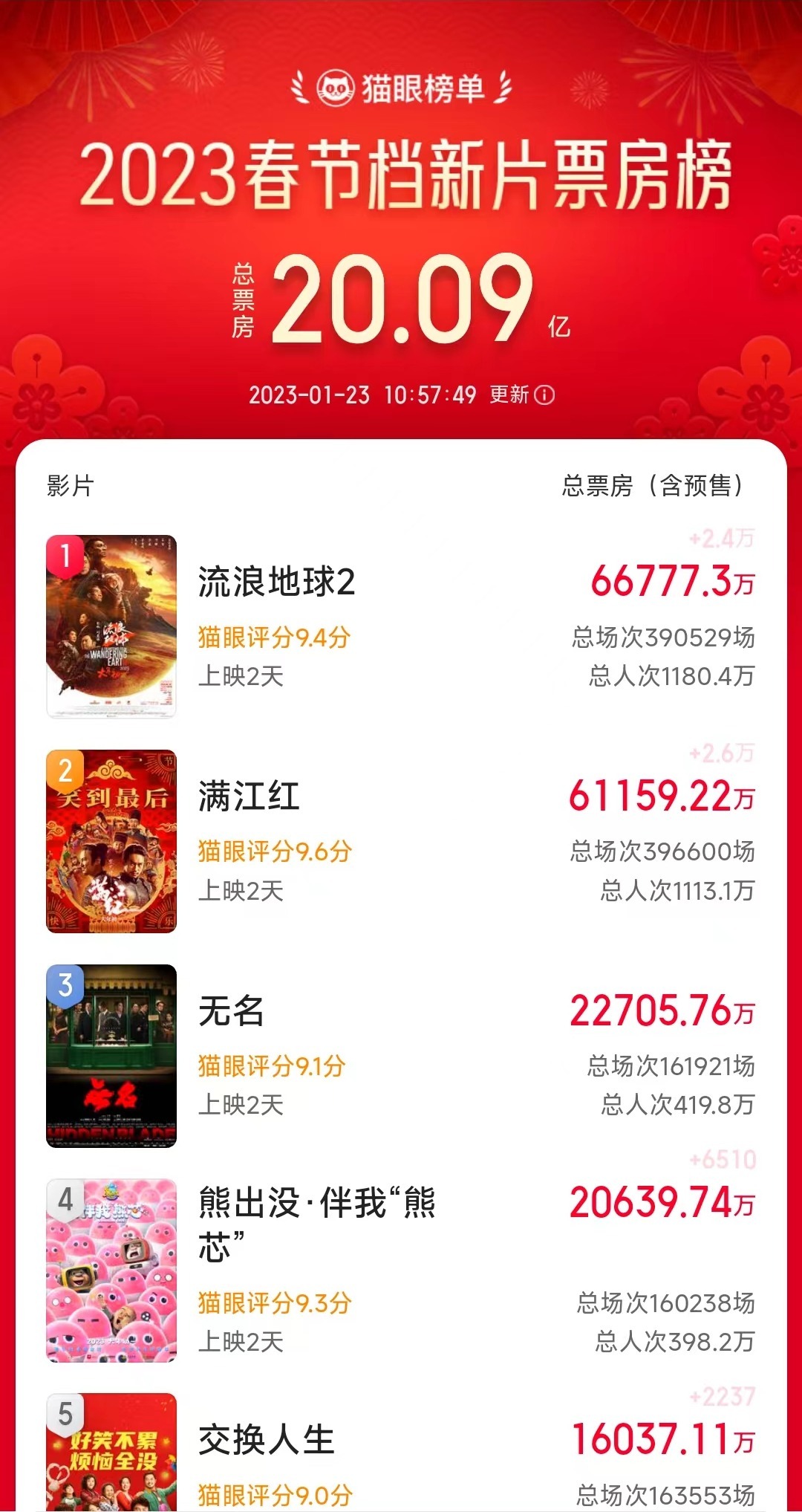This screenshot has height=1512, width=802.
Task: Open the 交换人生 movie row
Action: pos(401,1449)
